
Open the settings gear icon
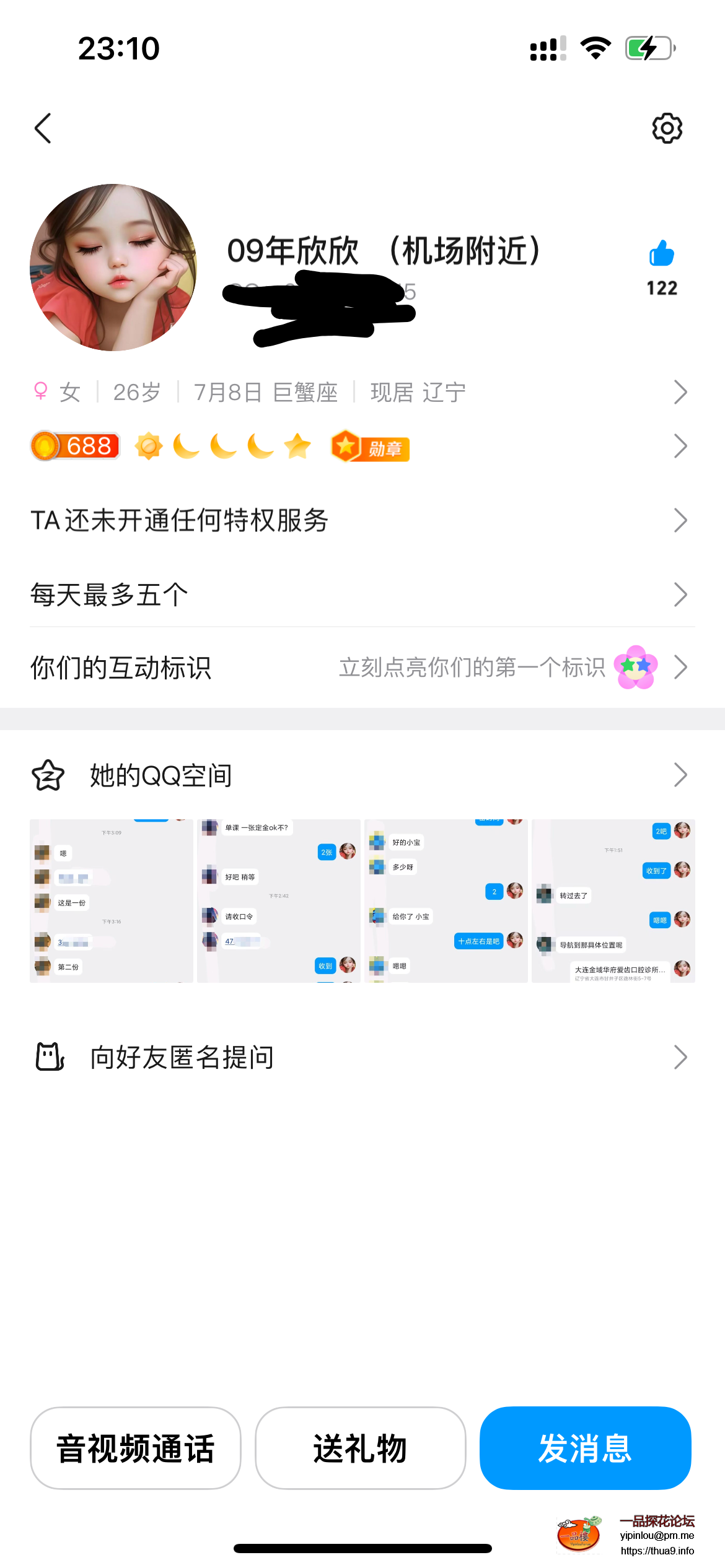coord(667,128)
